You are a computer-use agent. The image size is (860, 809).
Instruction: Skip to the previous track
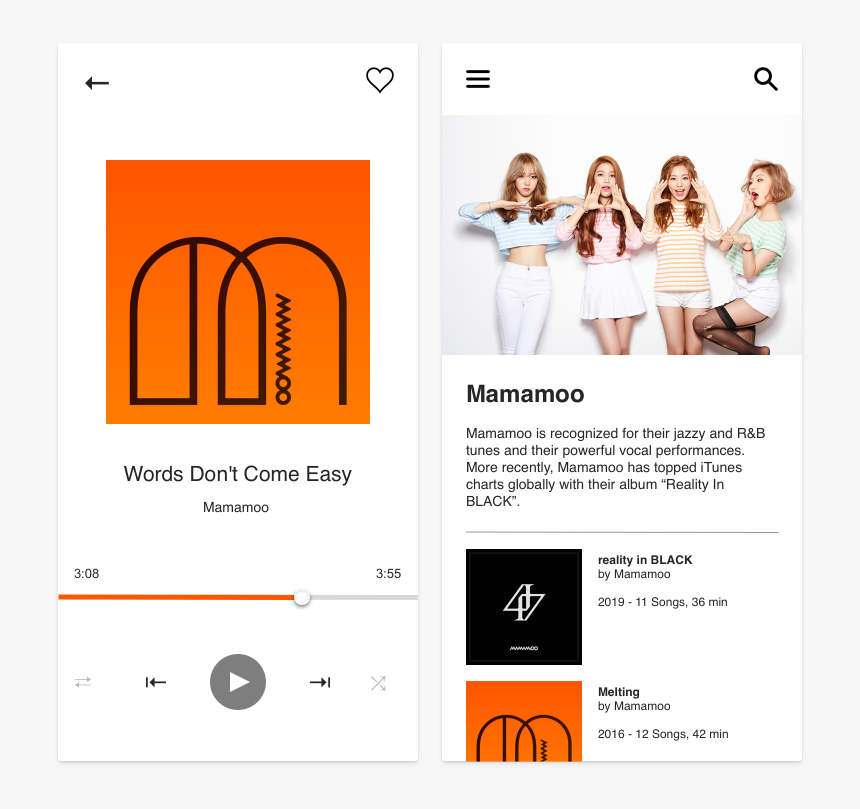(156, 682)
